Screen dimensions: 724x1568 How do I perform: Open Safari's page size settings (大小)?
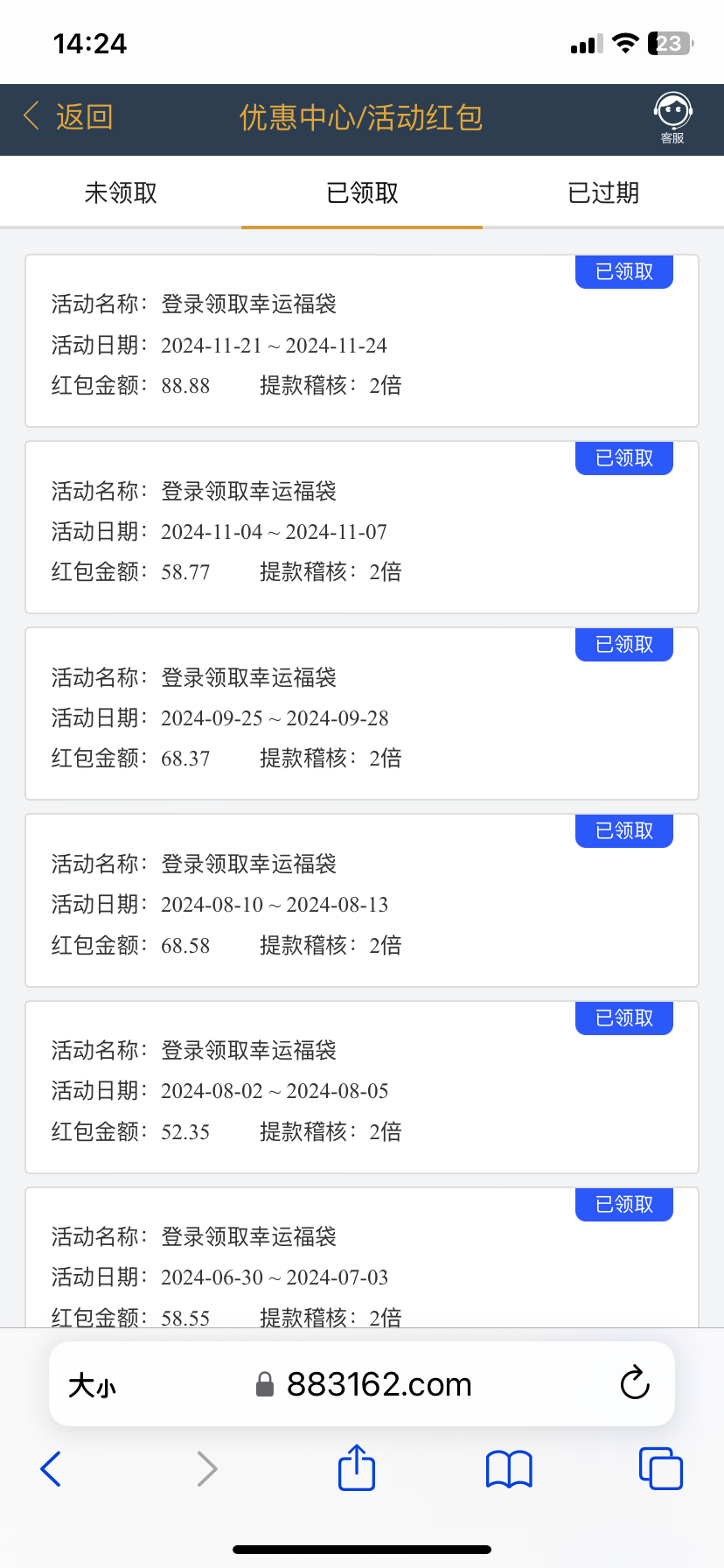point(92,1385)
